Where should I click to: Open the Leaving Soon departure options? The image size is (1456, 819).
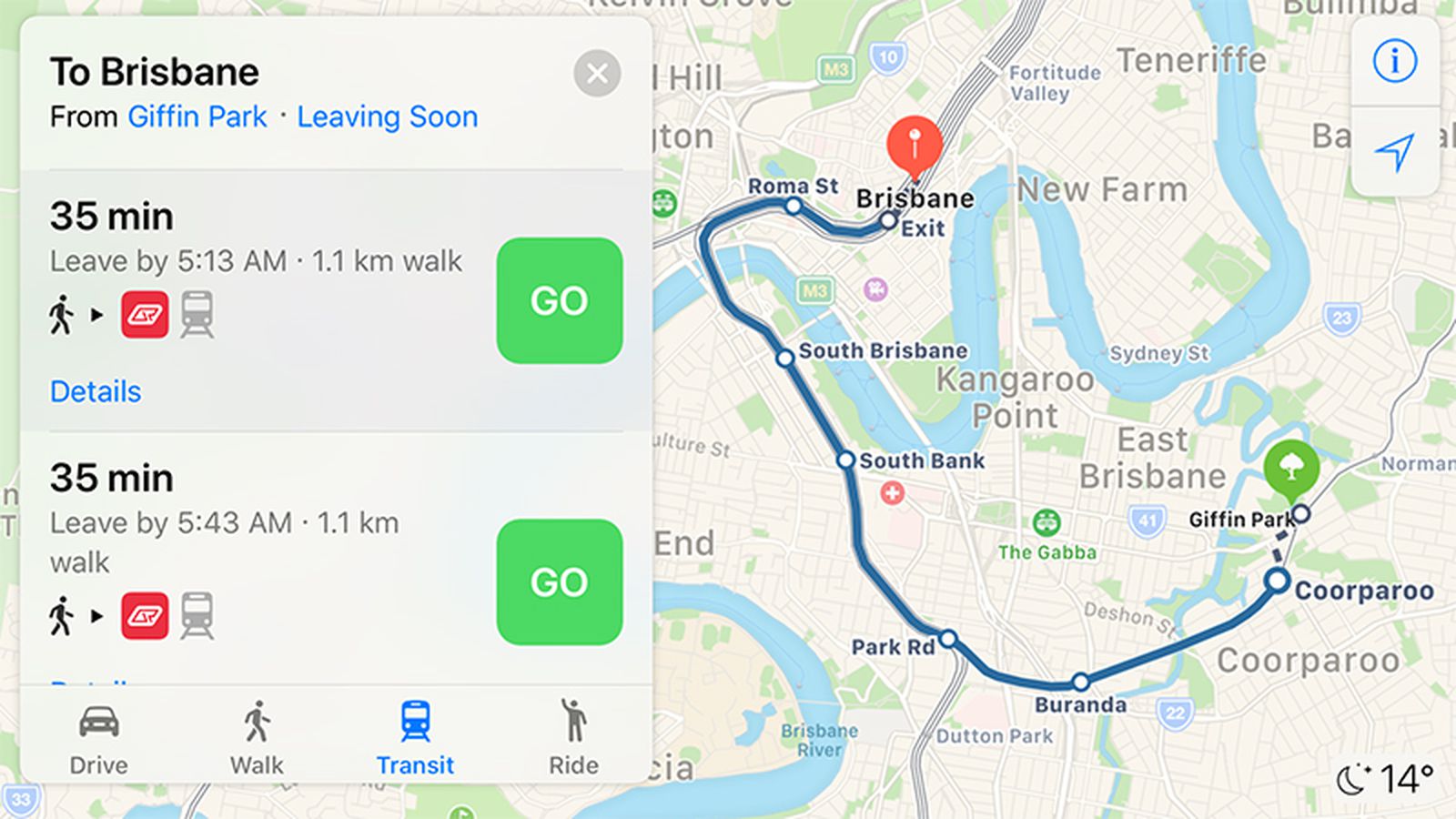coord(387,116)
